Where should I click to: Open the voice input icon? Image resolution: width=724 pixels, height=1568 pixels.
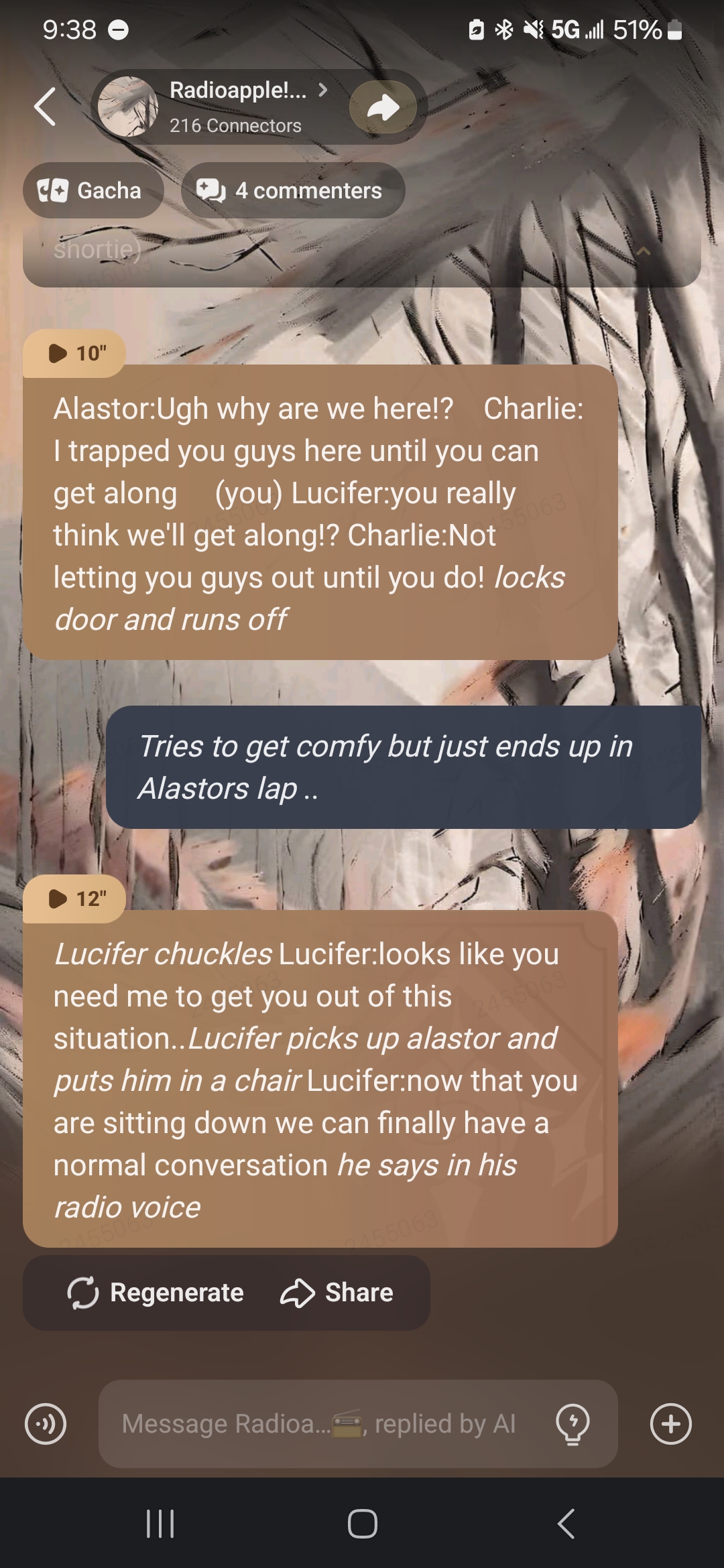tap(46, 1423)
